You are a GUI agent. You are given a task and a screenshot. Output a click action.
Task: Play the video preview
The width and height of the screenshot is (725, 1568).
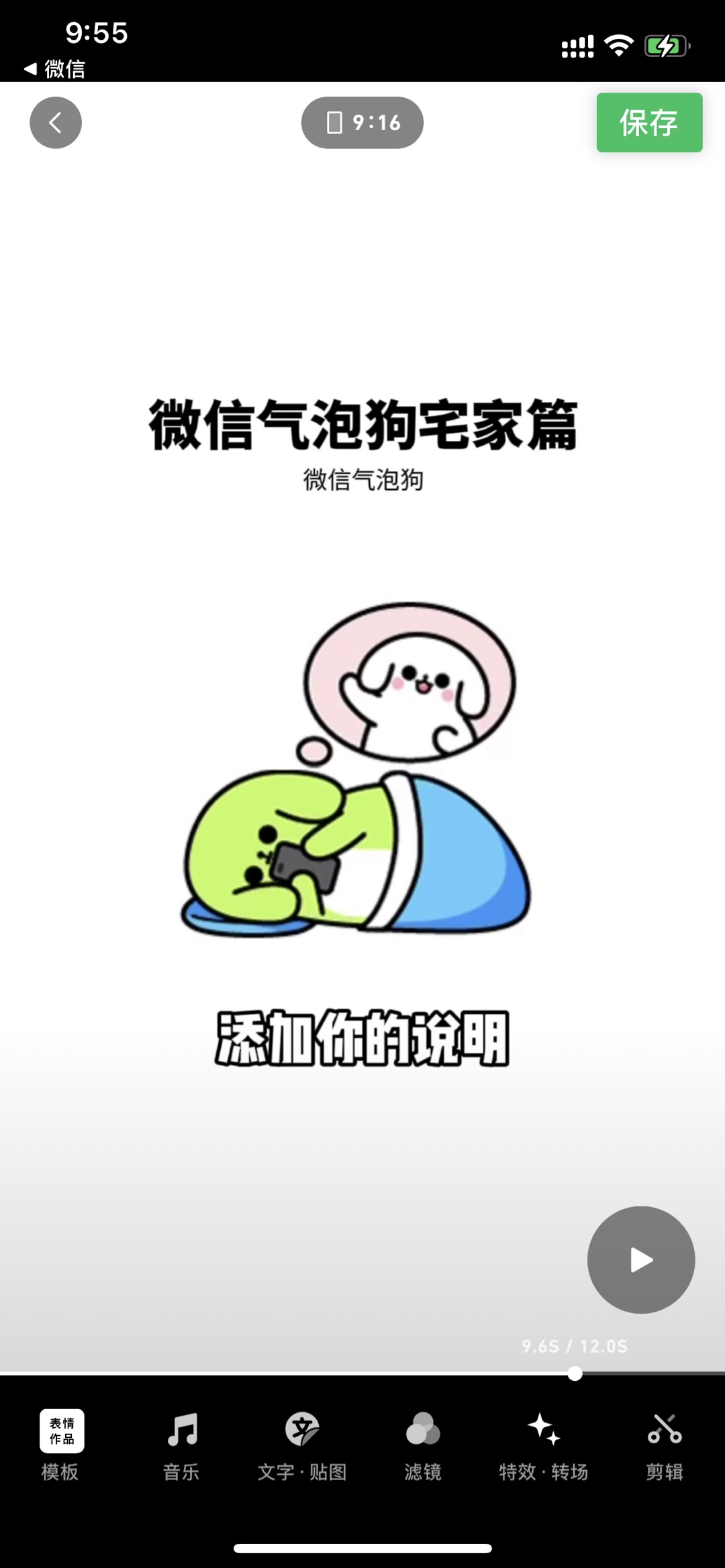coord(641,1259)
